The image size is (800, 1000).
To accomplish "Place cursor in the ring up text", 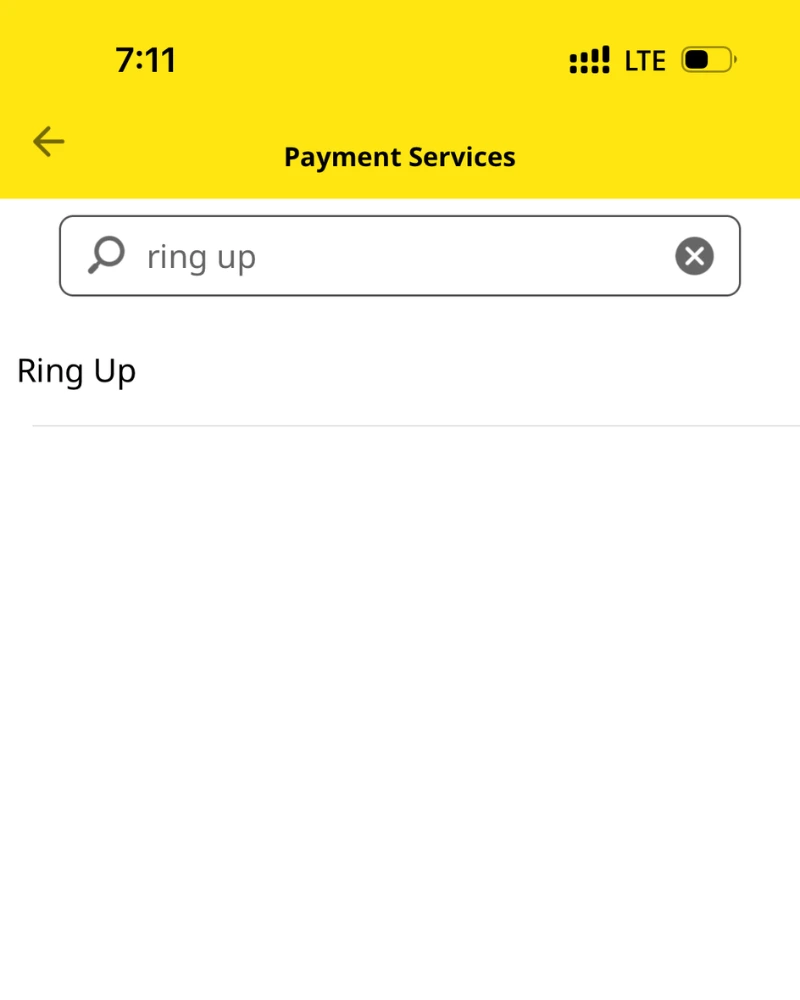I will [200, 256].
